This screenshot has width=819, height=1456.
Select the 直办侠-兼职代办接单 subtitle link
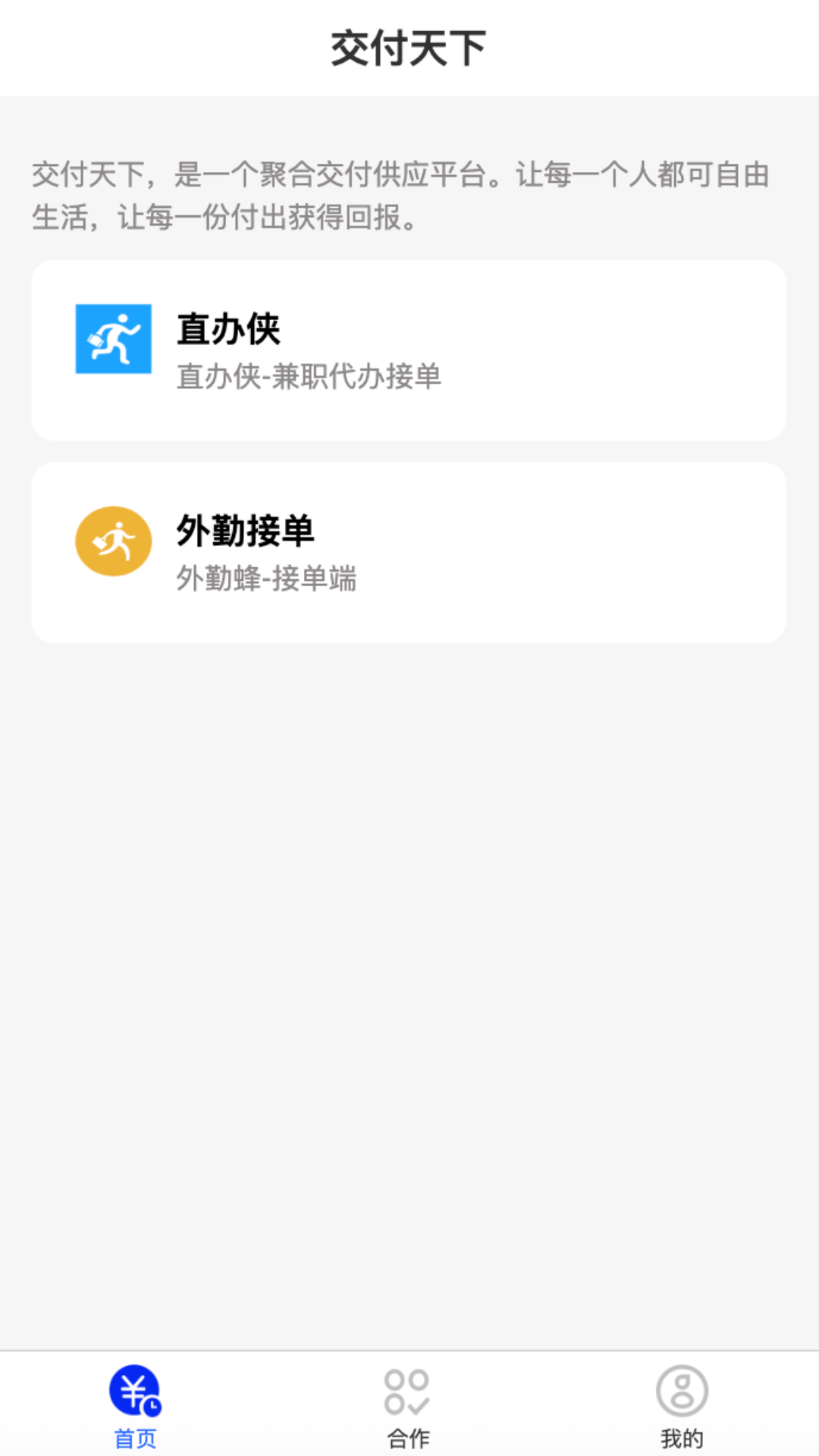tap(309, 377)
